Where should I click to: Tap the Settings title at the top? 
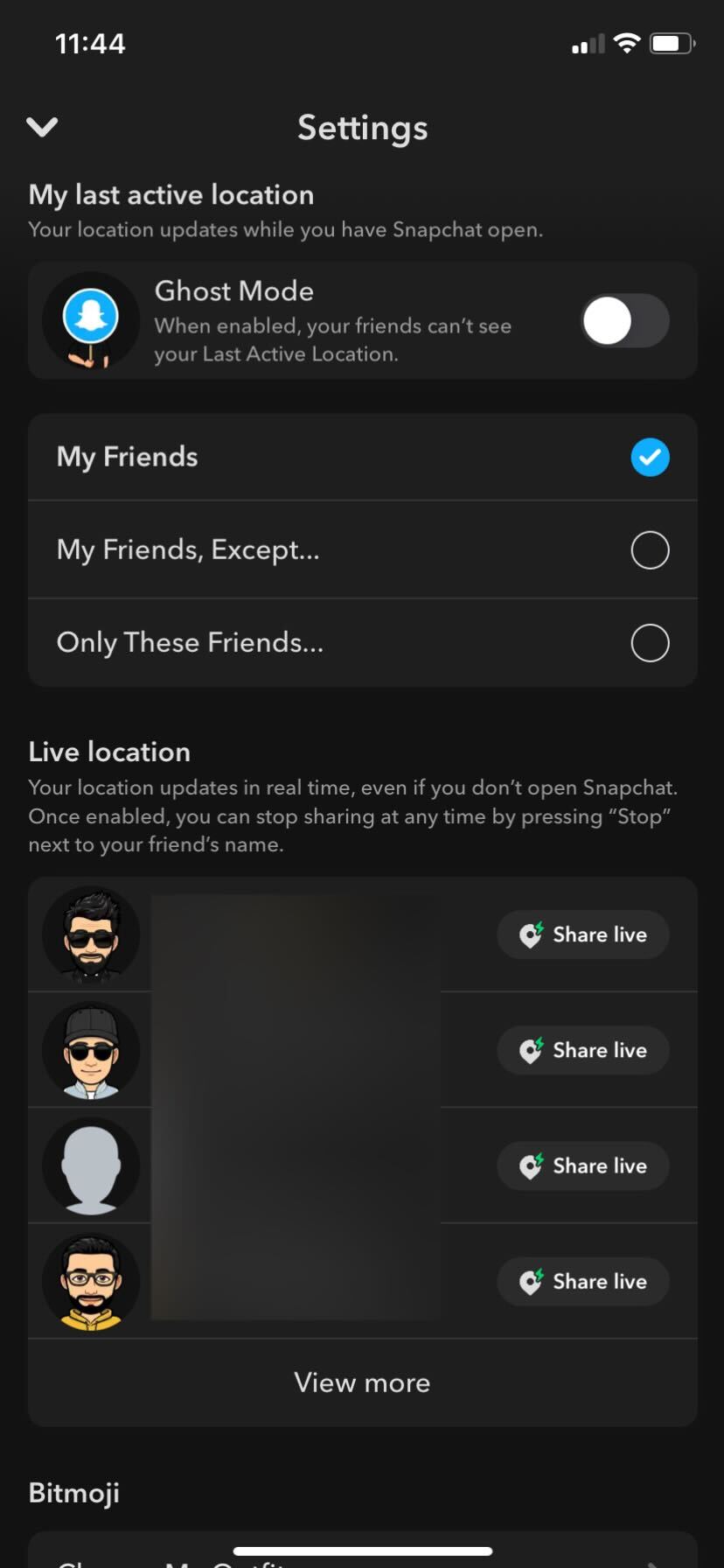362,128
